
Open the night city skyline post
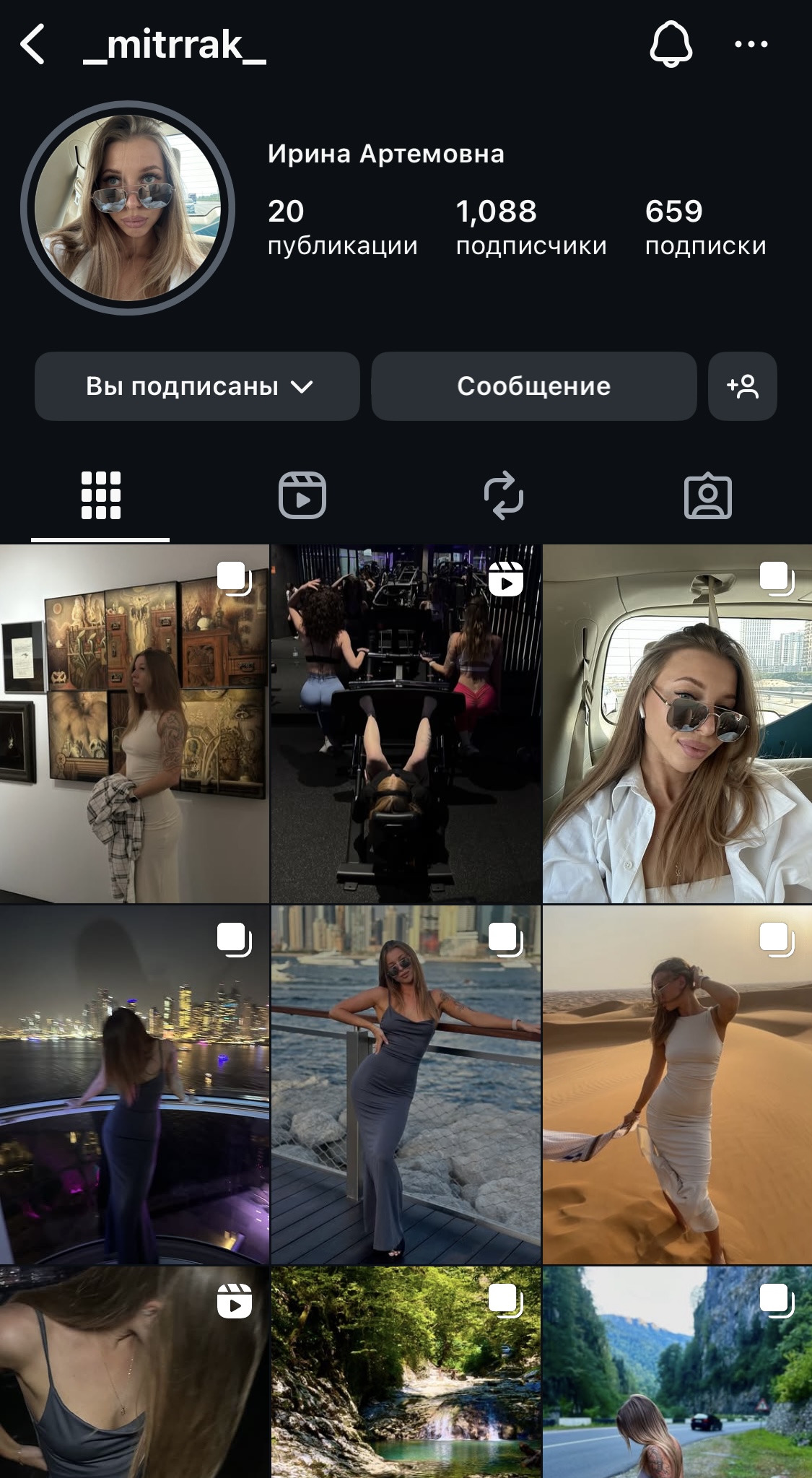(x=134, y=1084)
